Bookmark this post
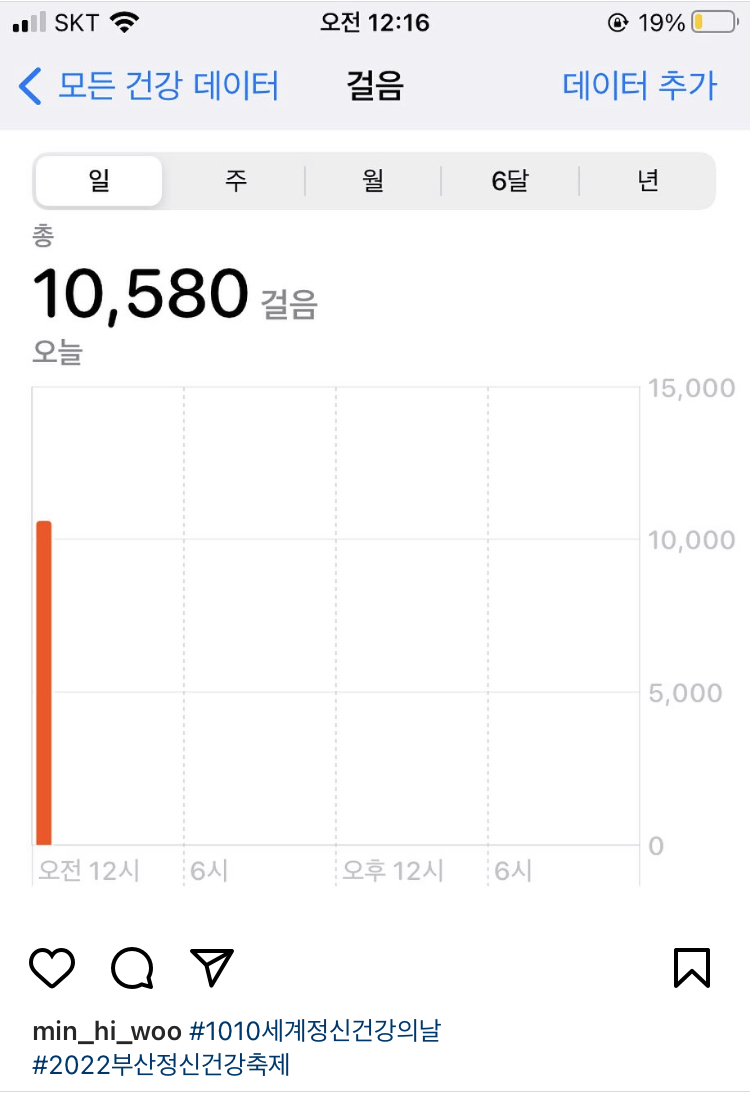 691,968
